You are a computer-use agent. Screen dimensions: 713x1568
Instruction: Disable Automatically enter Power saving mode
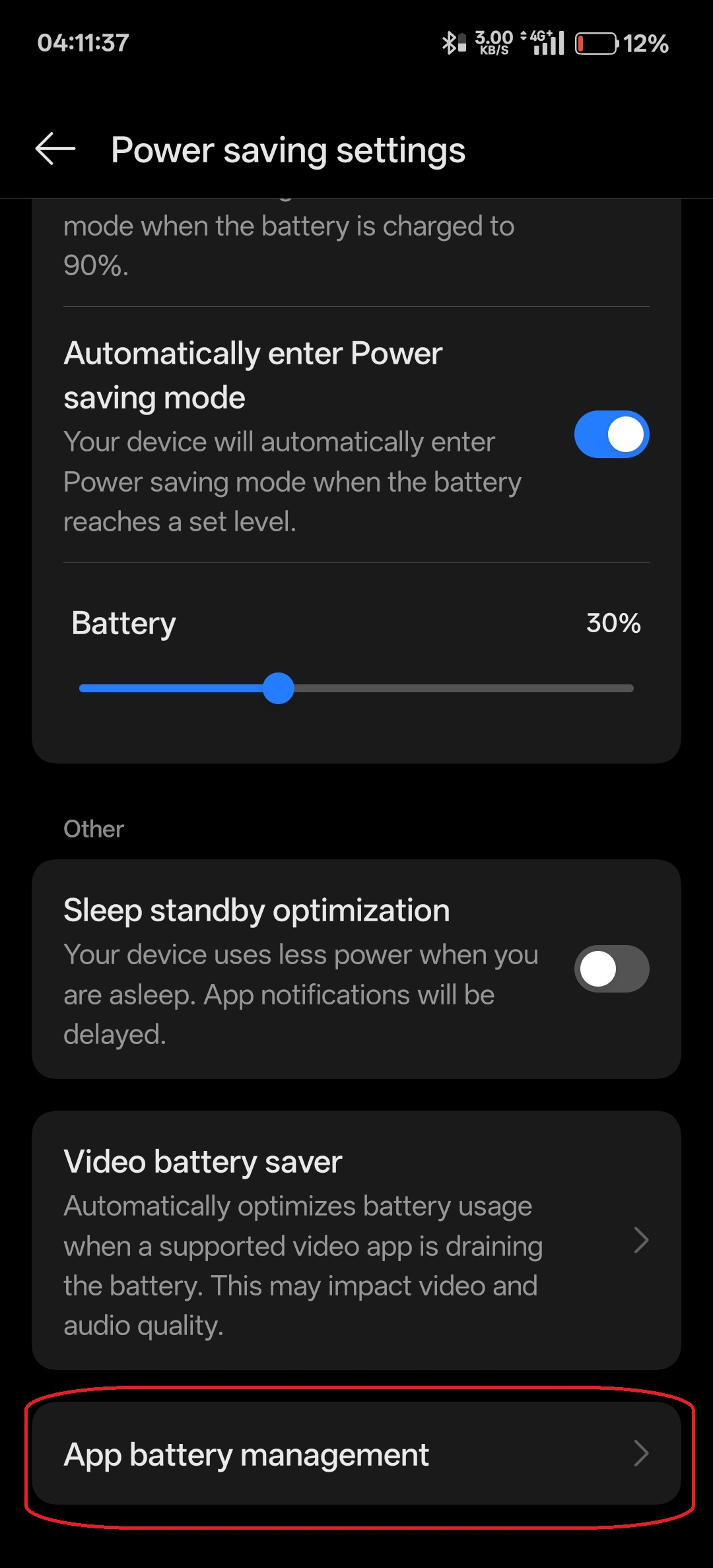tap(611, 434)
